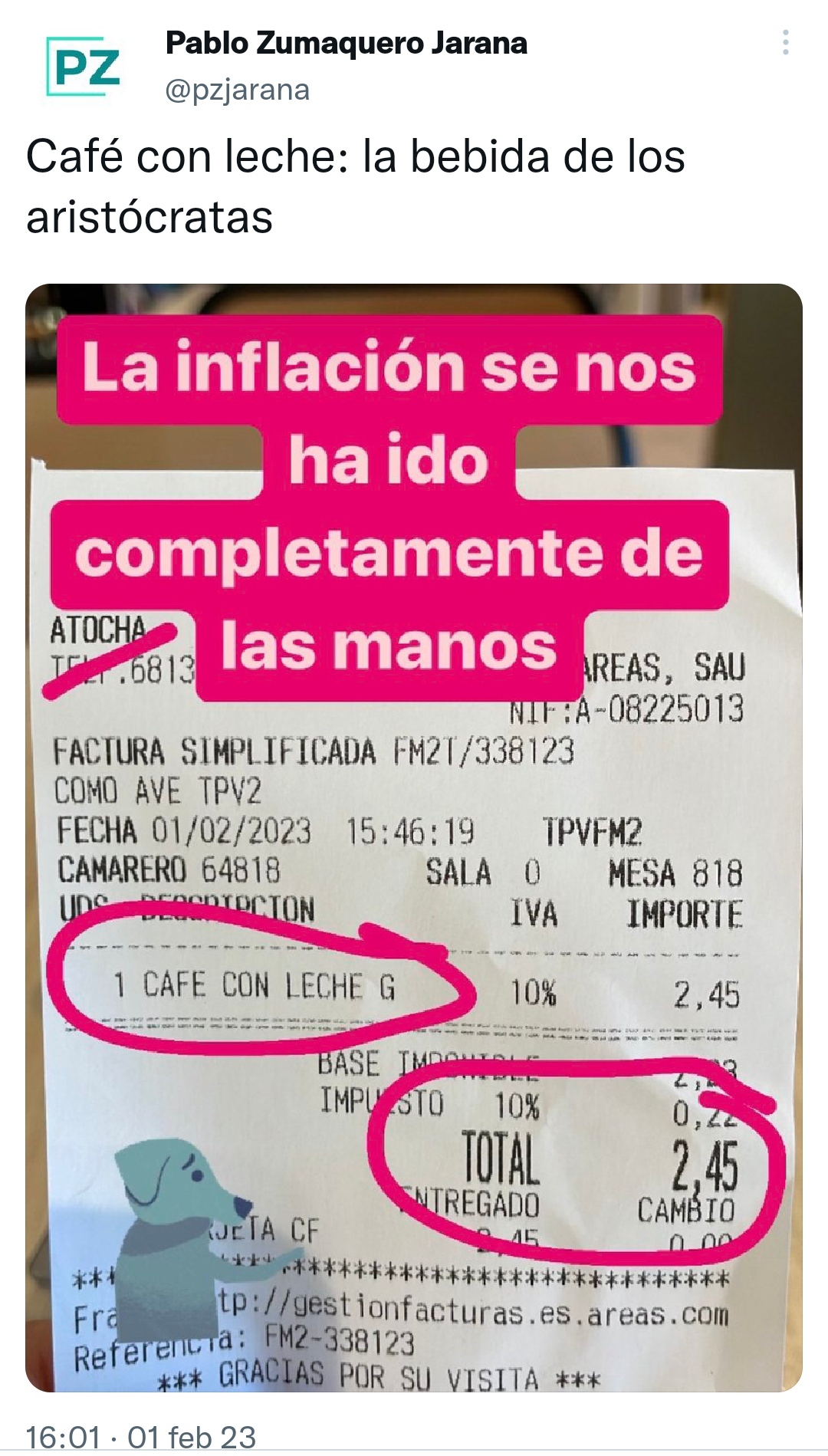
Task: Open Pablo Zumaquero Jarana's profile avatar
Action: click(83, 67)
